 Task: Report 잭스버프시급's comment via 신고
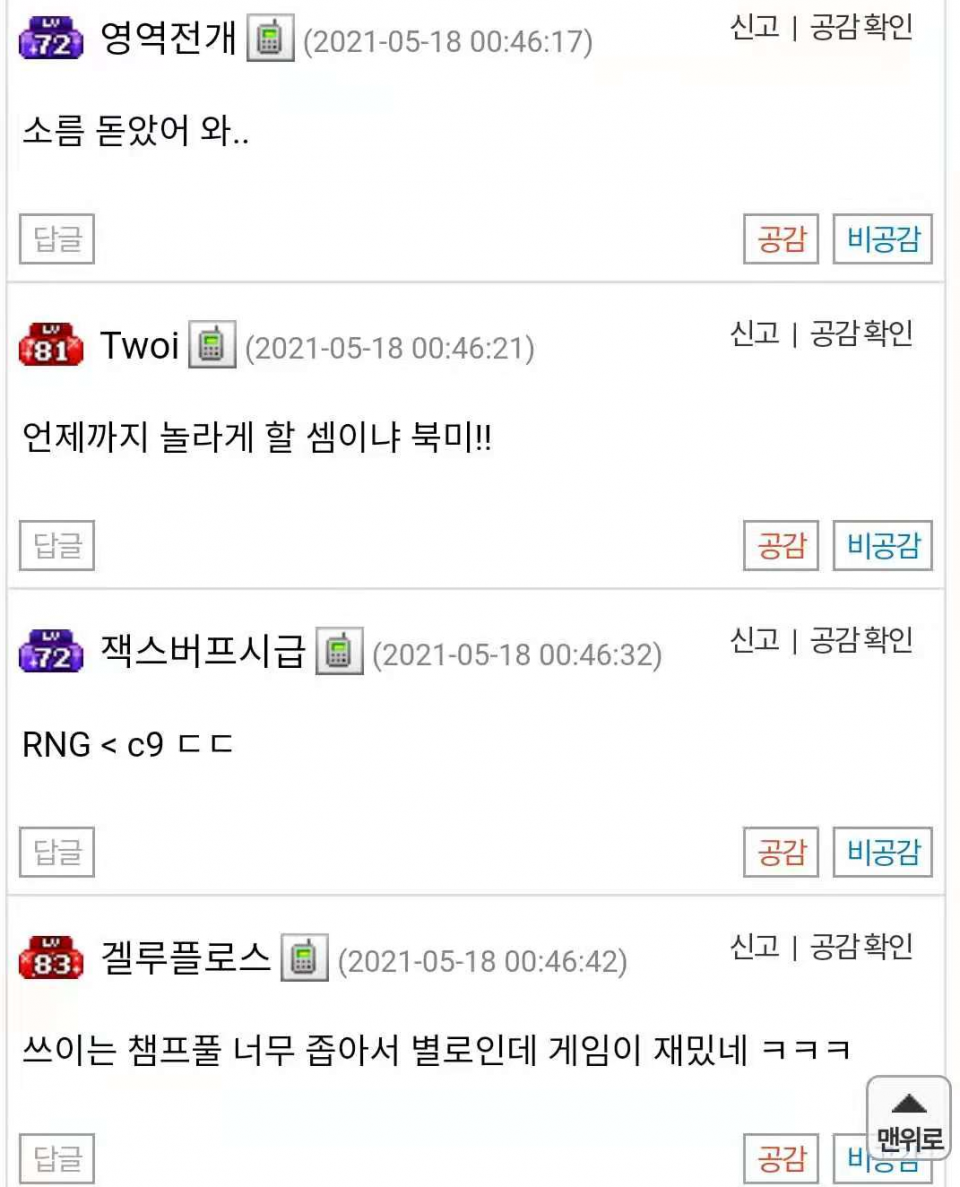coord(755,640)
